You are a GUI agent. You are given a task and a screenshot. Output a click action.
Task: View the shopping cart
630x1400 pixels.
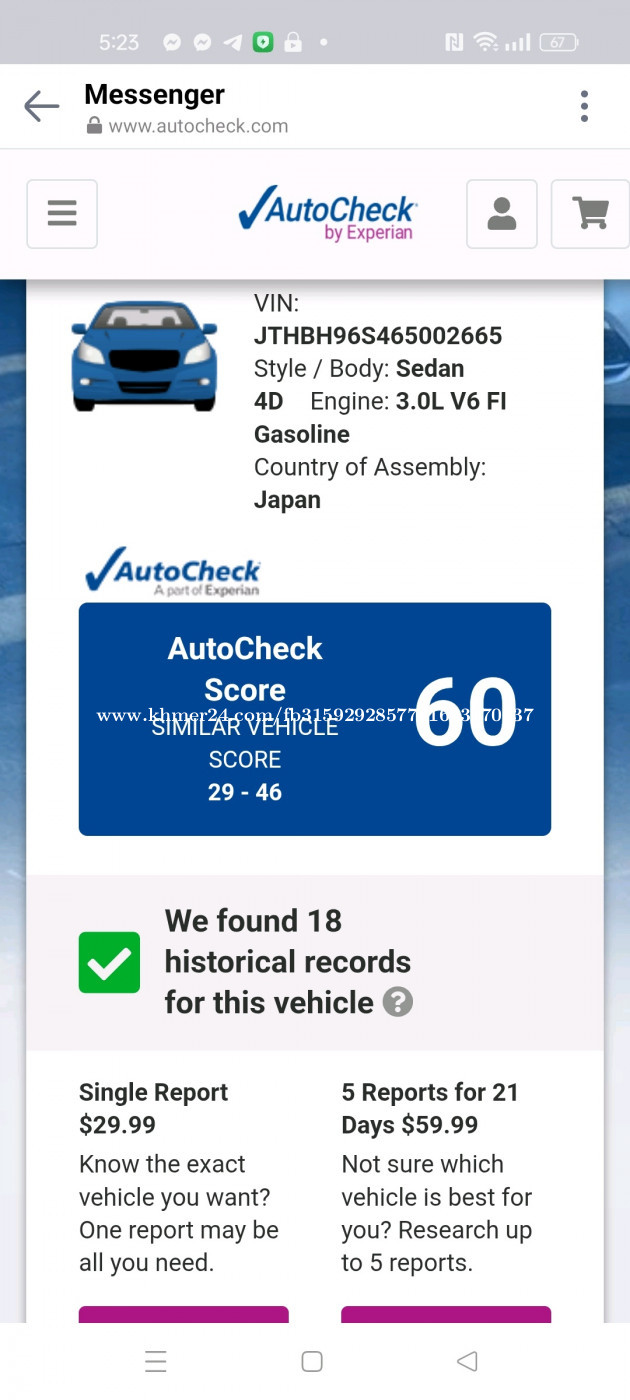click(x=590, y=214)
